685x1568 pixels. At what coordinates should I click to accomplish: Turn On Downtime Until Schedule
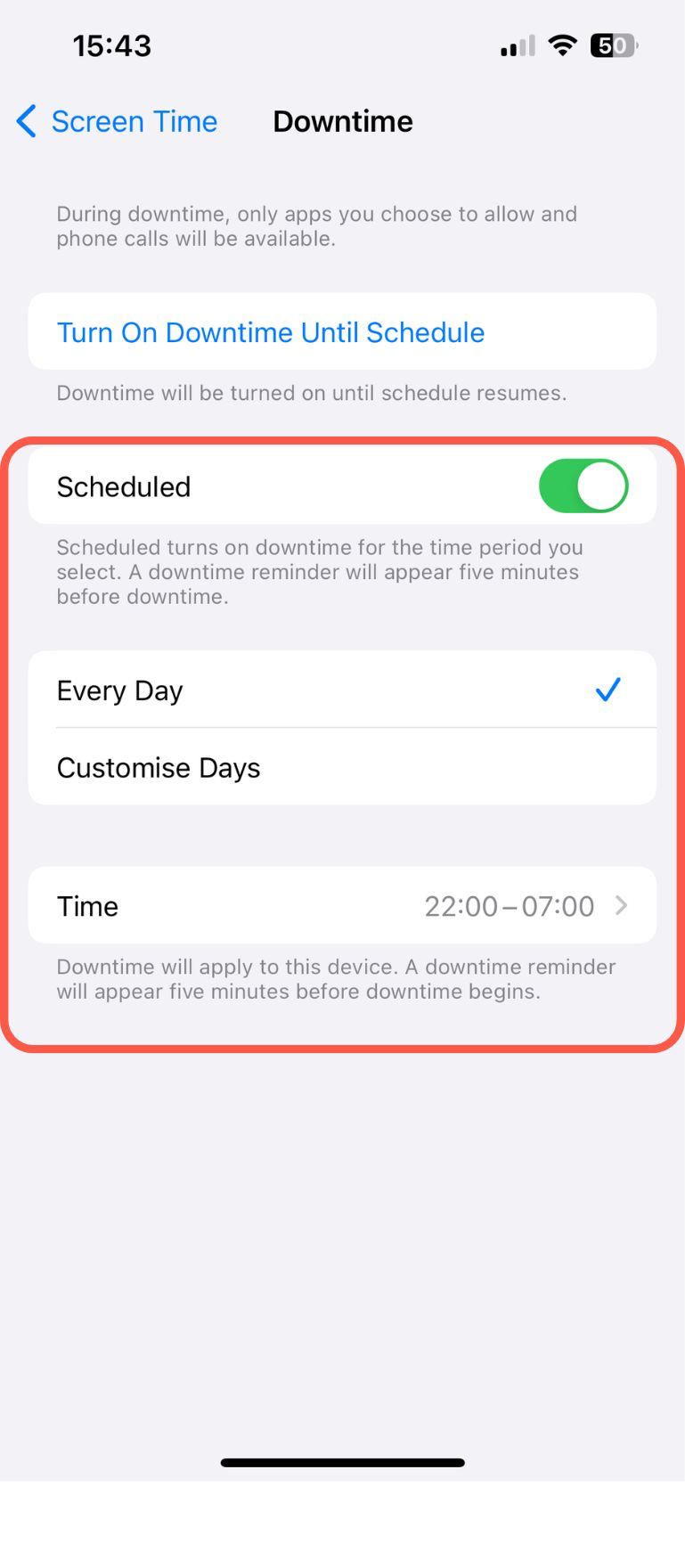click(x=271, y=332)
